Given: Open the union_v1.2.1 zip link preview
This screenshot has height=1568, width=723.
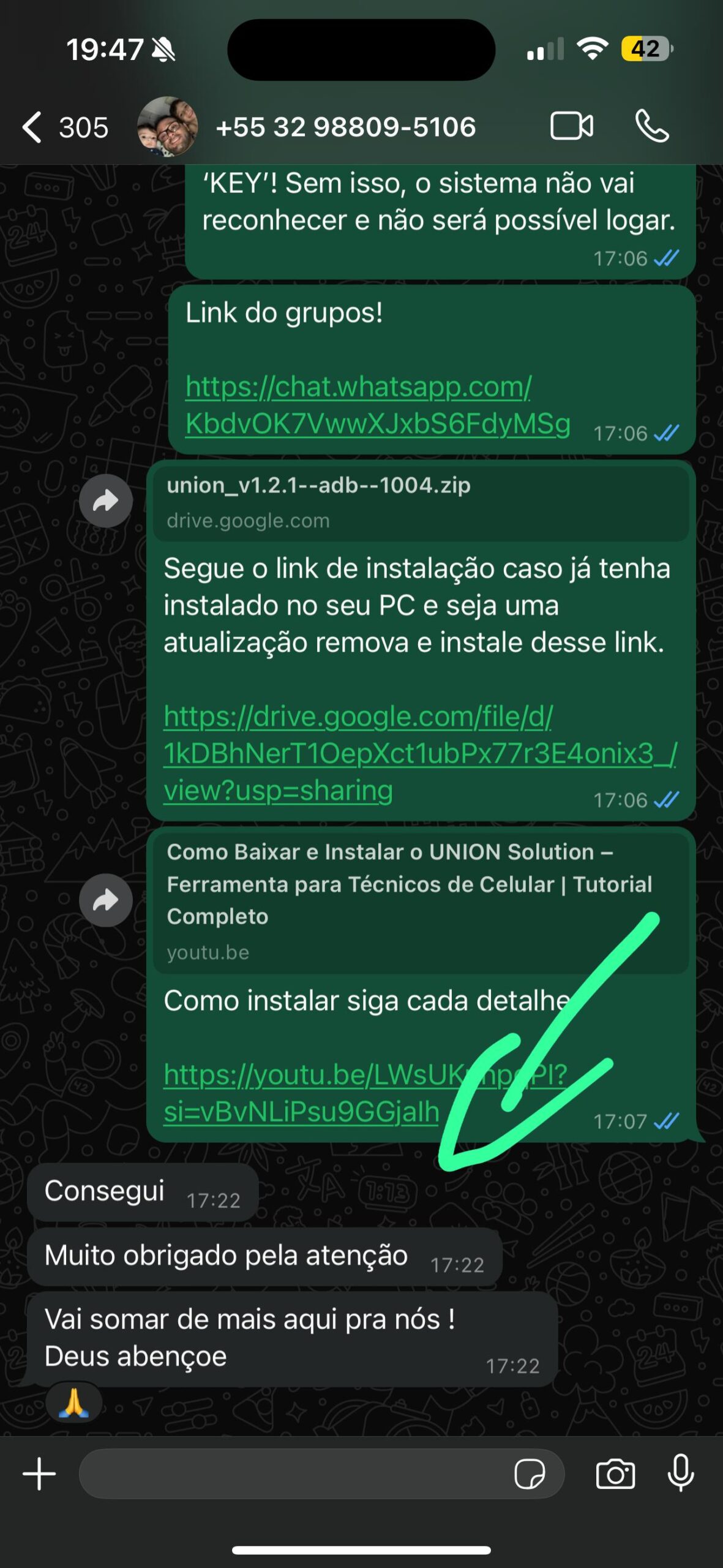Looking at the screenshot, I should click(421, 503).
